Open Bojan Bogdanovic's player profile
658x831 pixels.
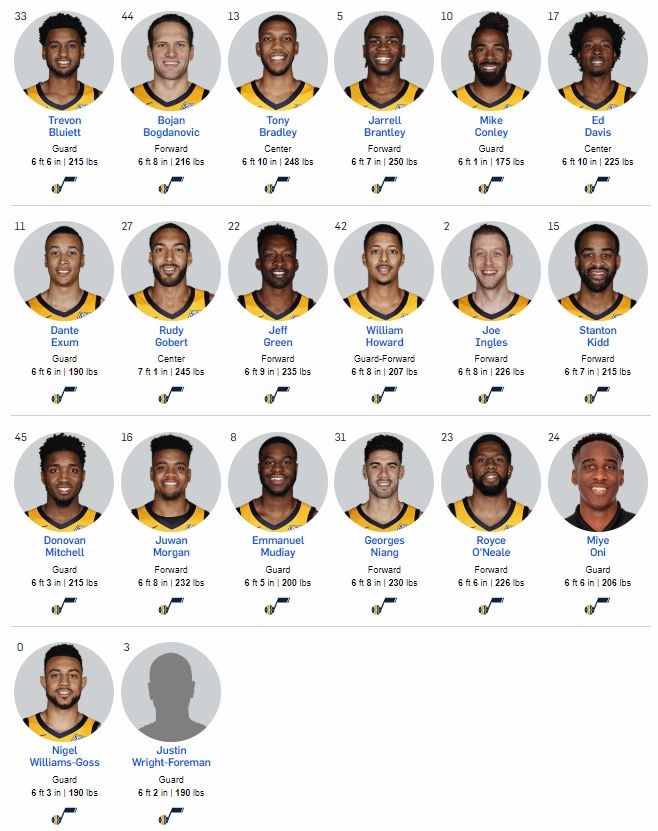tap(171, 126)
